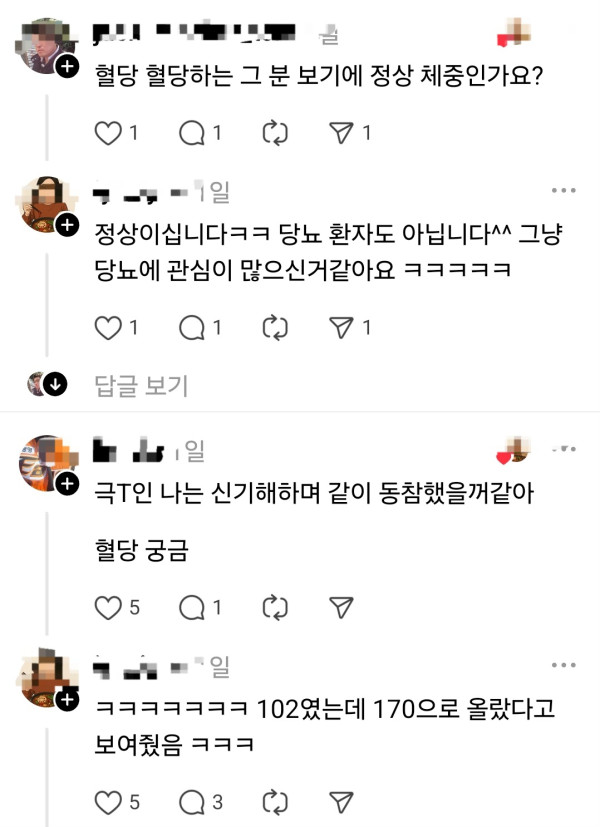The height and width of the screenshot is (827, 600).
Task: Send the 정상이십니다 reply via share icon
Action: coord(341,326)
